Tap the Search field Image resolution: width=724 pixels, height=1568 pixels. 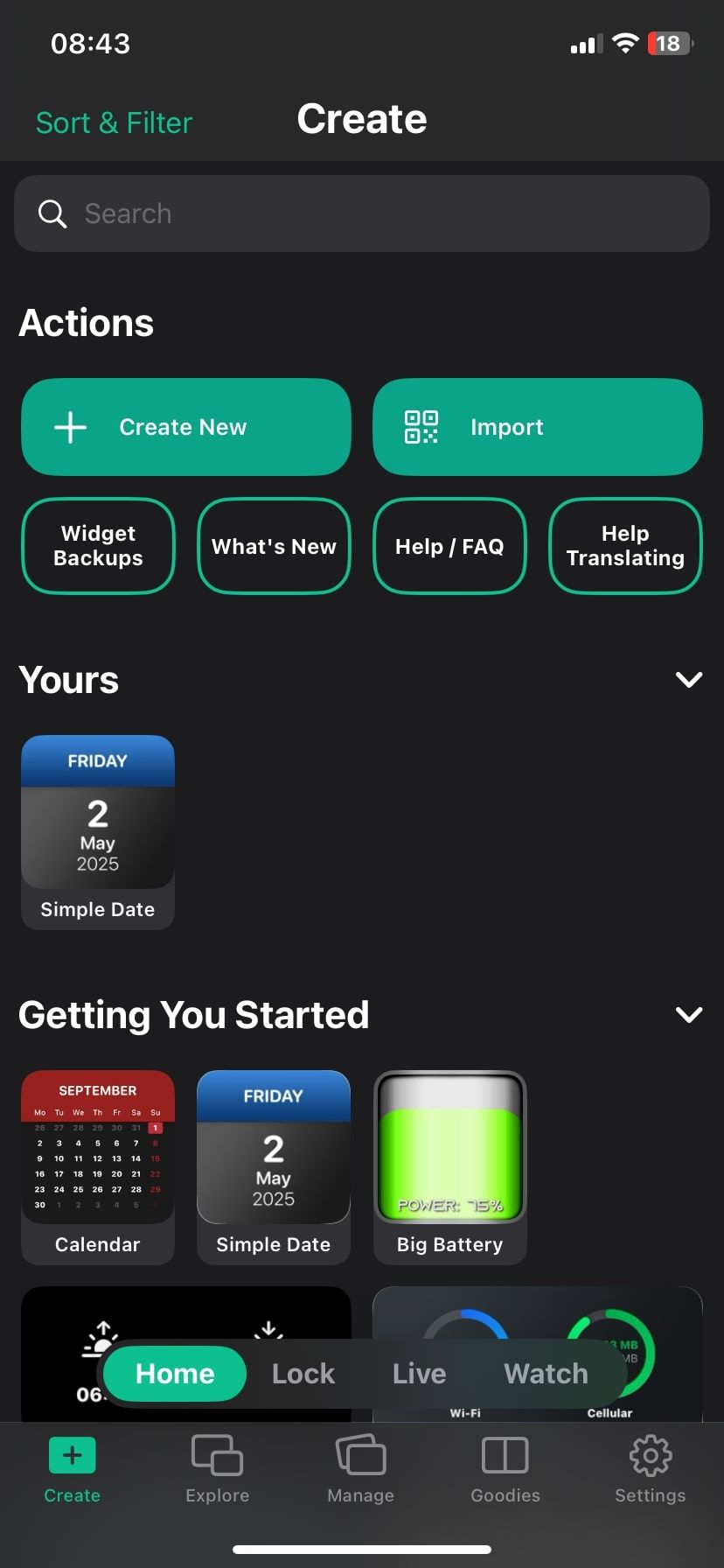(362, 213)
